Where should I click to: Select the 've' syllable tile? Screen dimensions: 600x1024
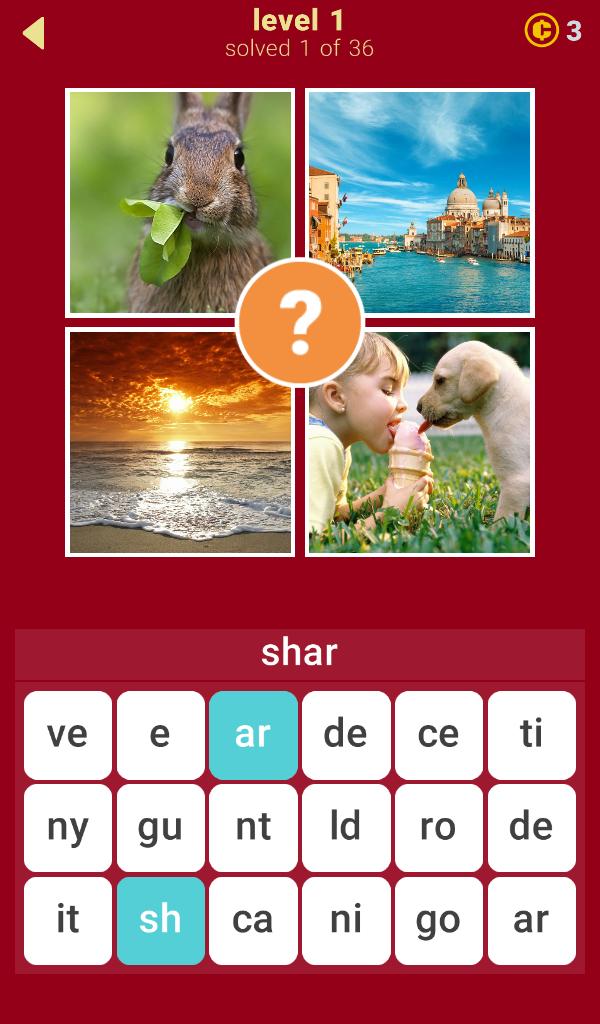[67, 735]
